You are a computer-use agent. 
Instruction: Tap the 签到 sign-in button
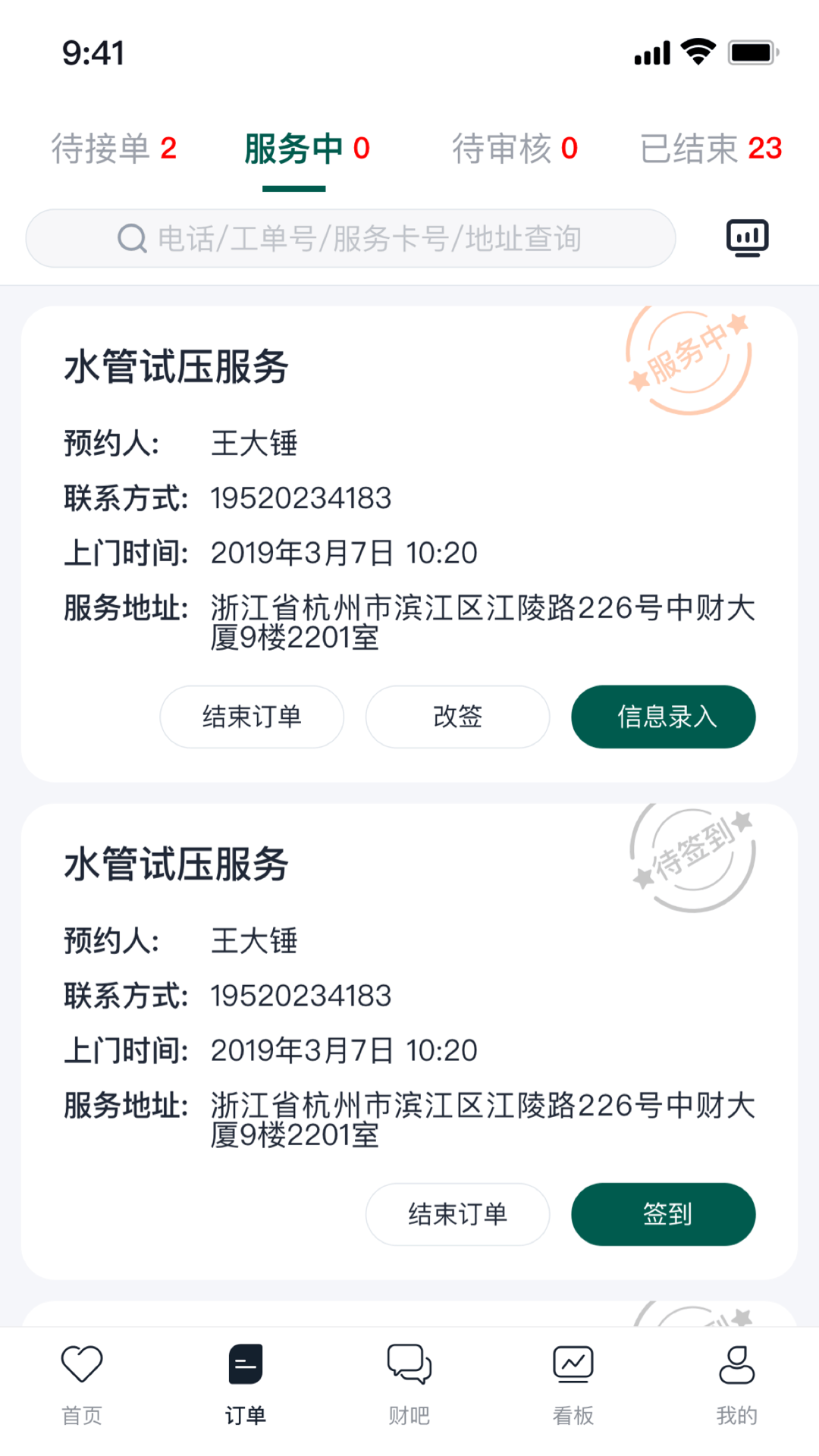[x=663, y=1214]
